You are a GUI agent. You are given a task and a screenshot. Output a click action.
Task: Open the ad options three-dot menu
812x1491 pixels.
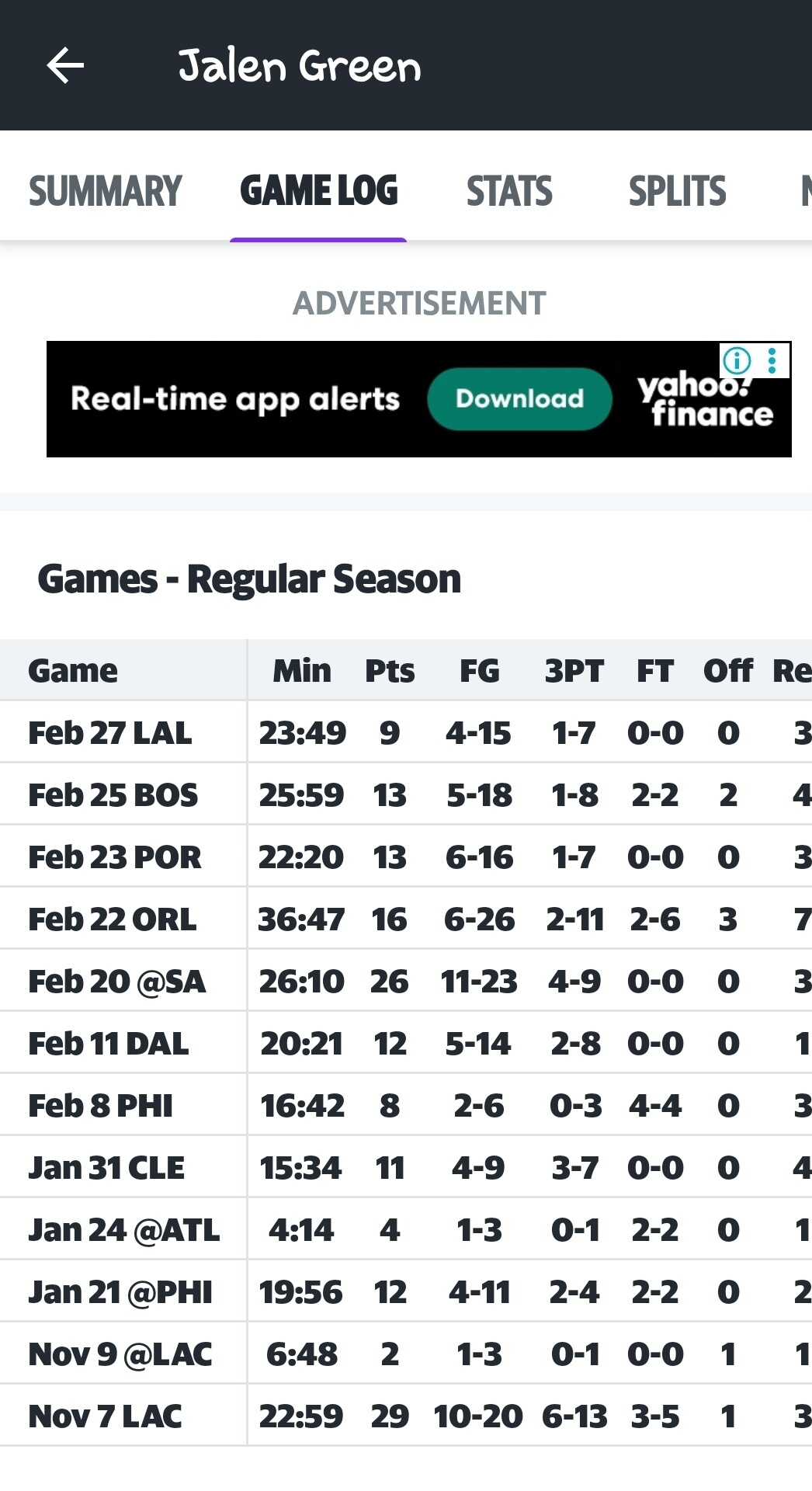772,360
